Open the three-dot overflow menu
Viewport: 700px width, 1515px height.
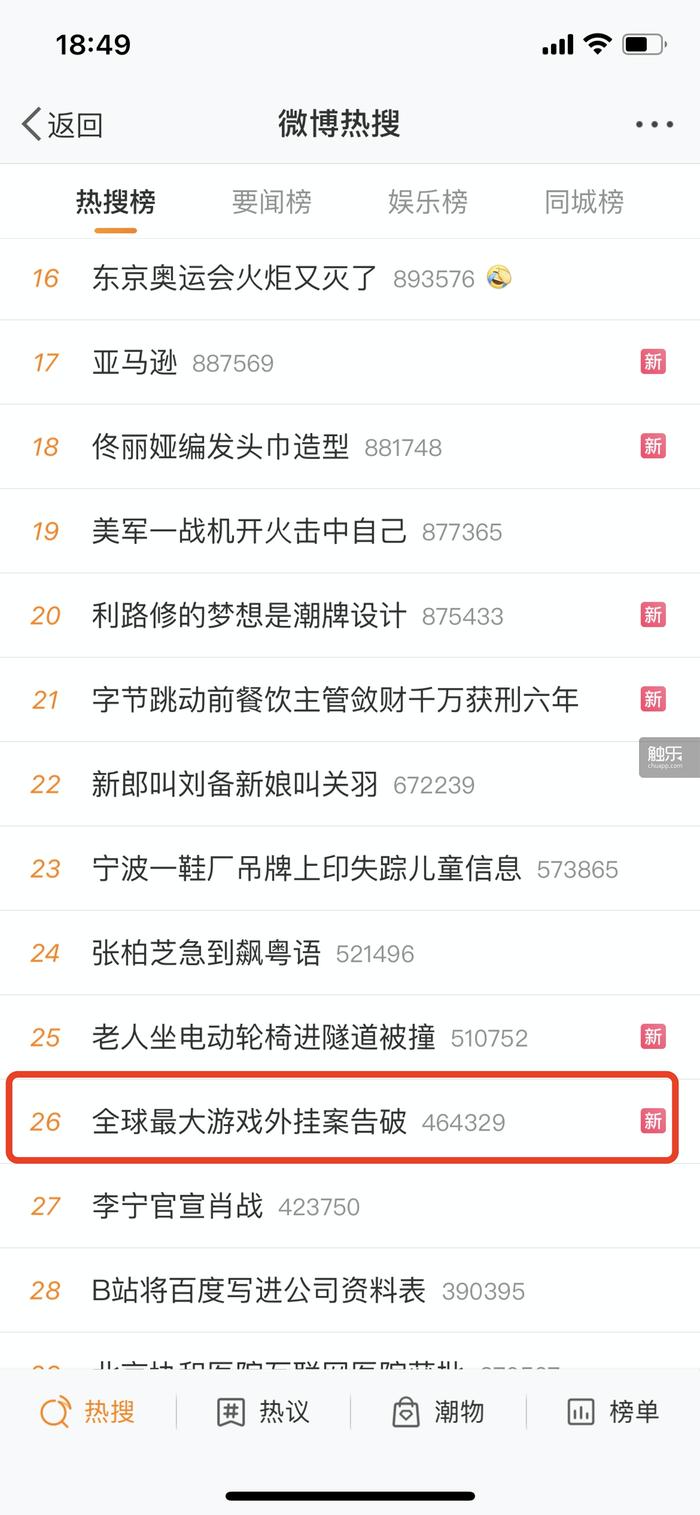654,125
